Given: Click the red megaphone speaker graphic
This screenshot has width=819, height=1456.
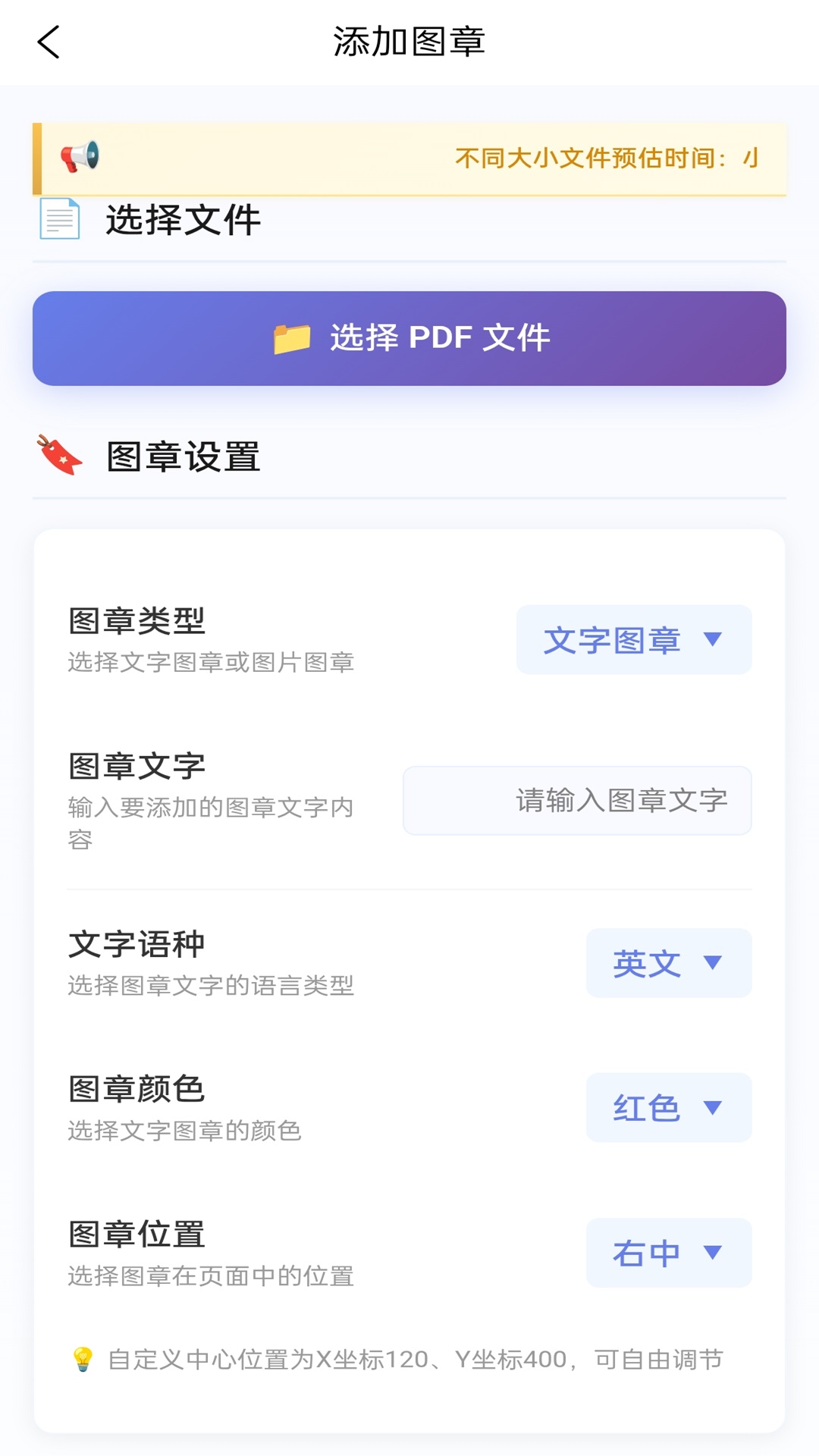Looking at the screenshot, I should [x=80, y=156].
